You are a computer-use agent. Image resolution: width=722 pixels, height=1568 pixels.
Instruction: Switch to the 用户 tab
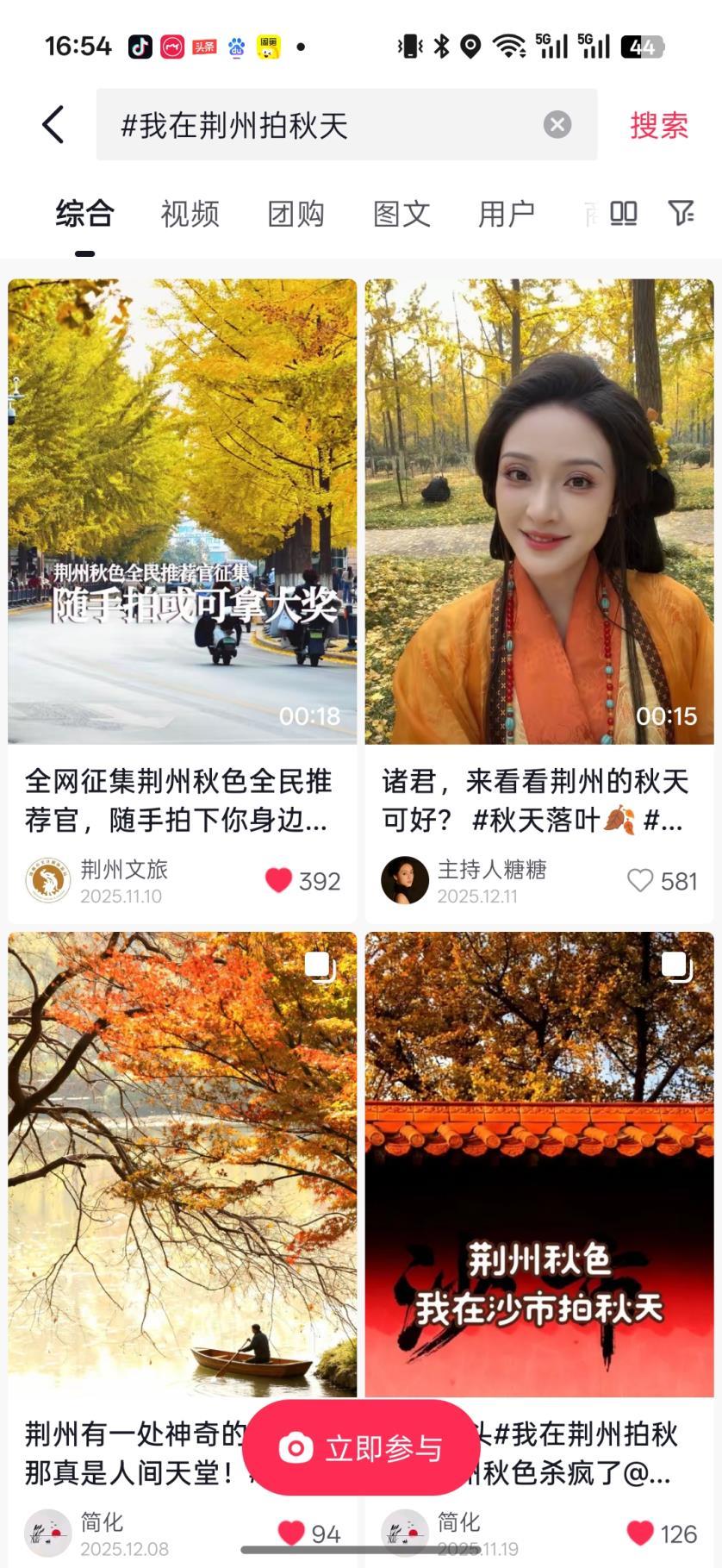tap(507, 214)
